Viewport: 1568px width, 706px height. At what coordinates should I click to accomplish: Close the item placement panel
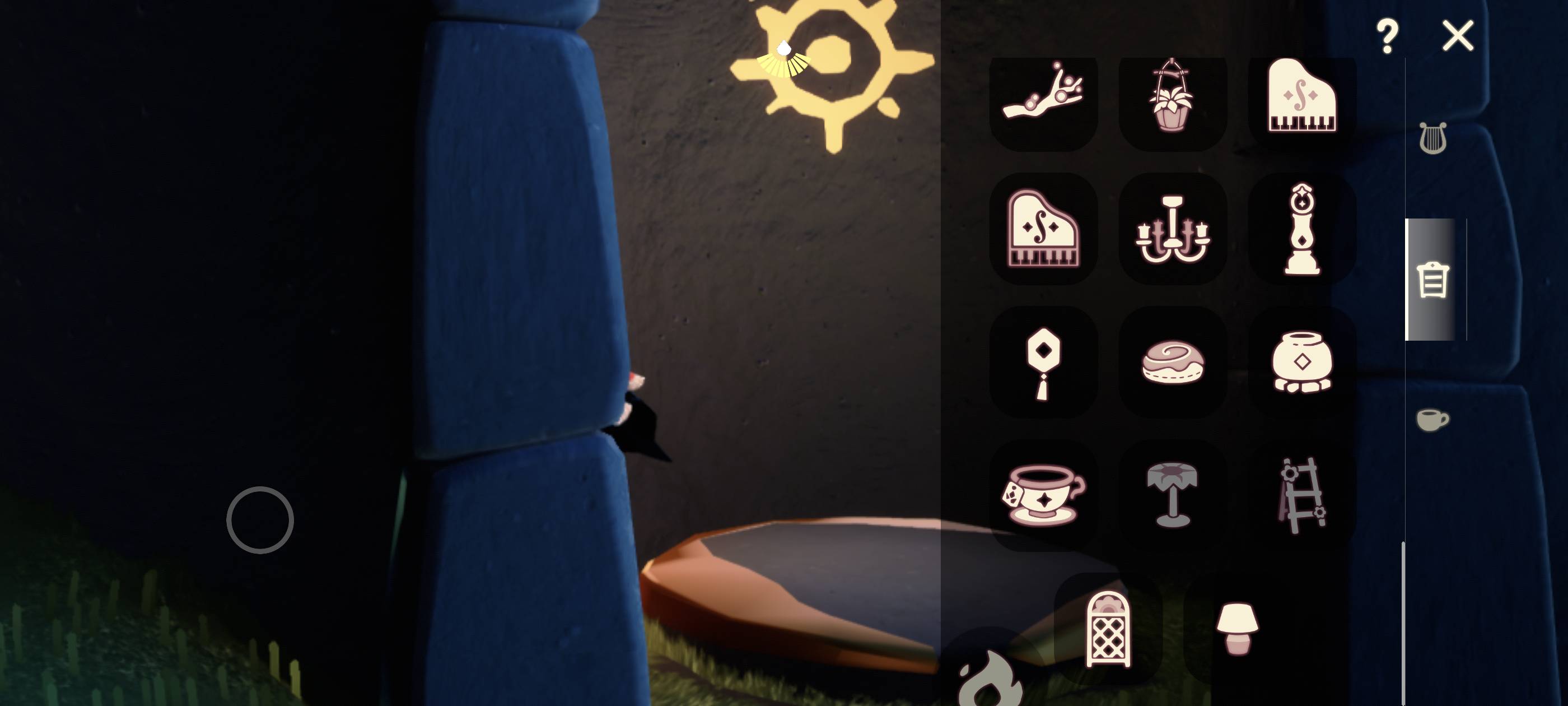(1458, 36)
